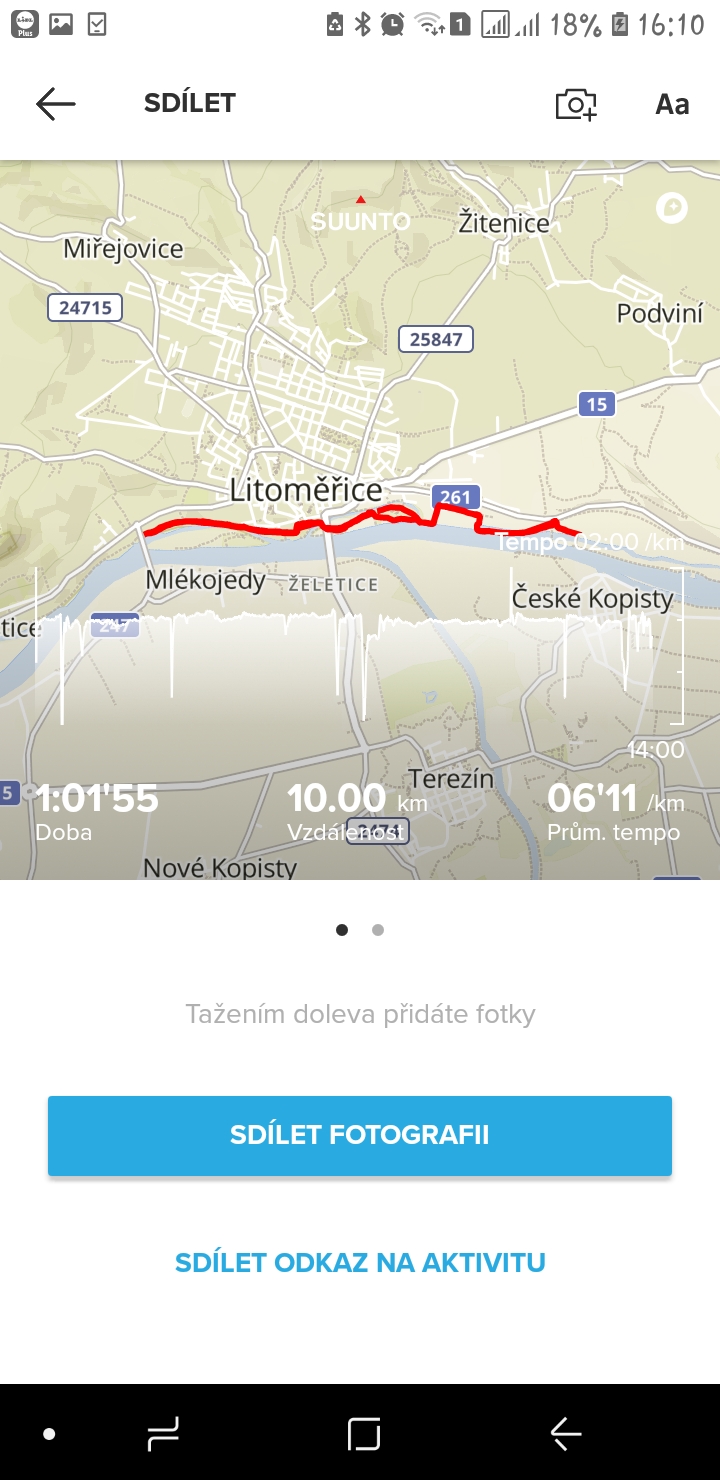The width and height of the screenshot is (720, 1480).
Task: Add a photo with the camera icon
Action: pyautogui.click(x=576, y=104)
